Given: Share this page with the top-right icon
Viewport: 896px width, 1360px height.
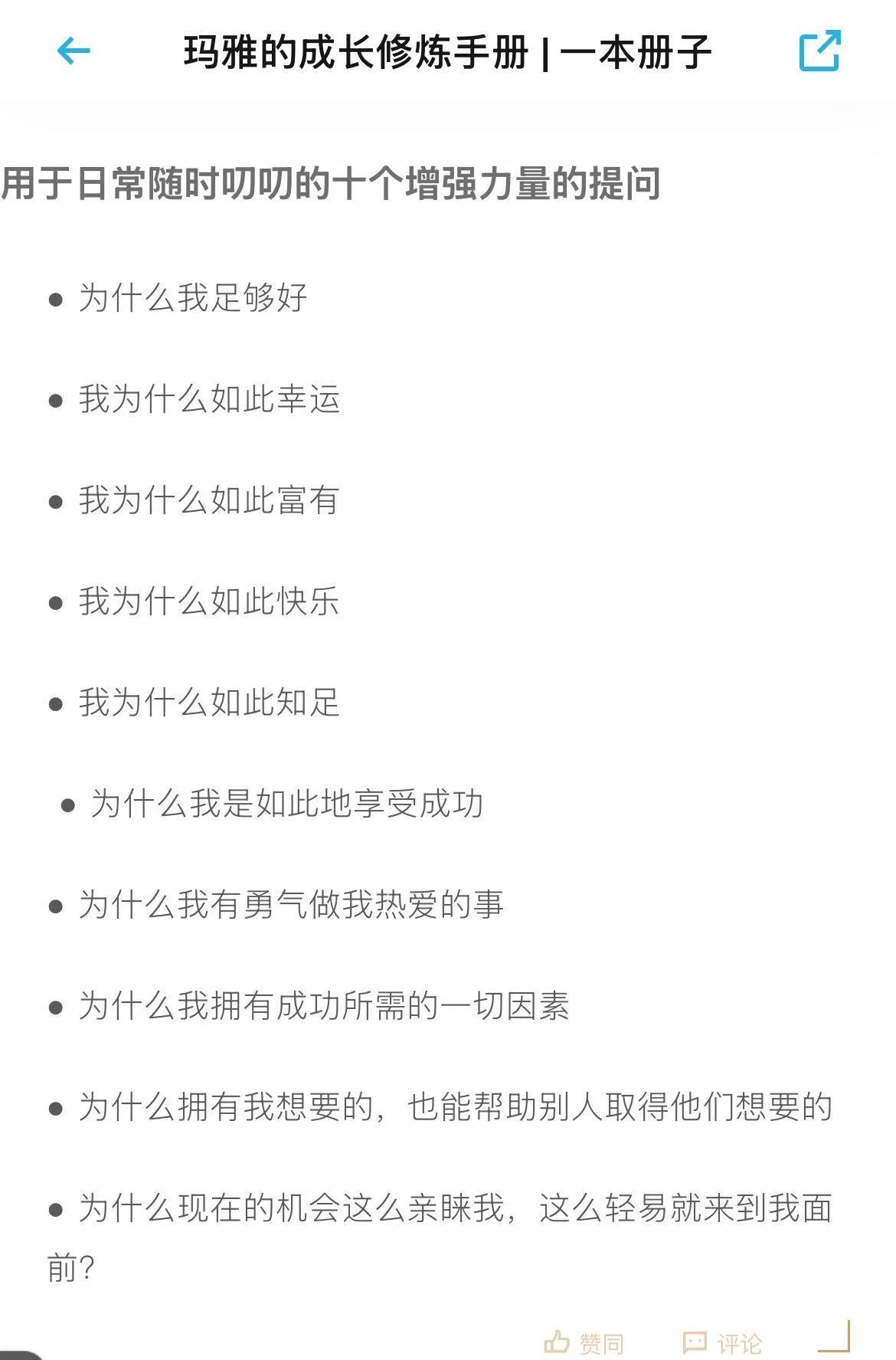Looking at the screenshot, I should tap(819, 51).
